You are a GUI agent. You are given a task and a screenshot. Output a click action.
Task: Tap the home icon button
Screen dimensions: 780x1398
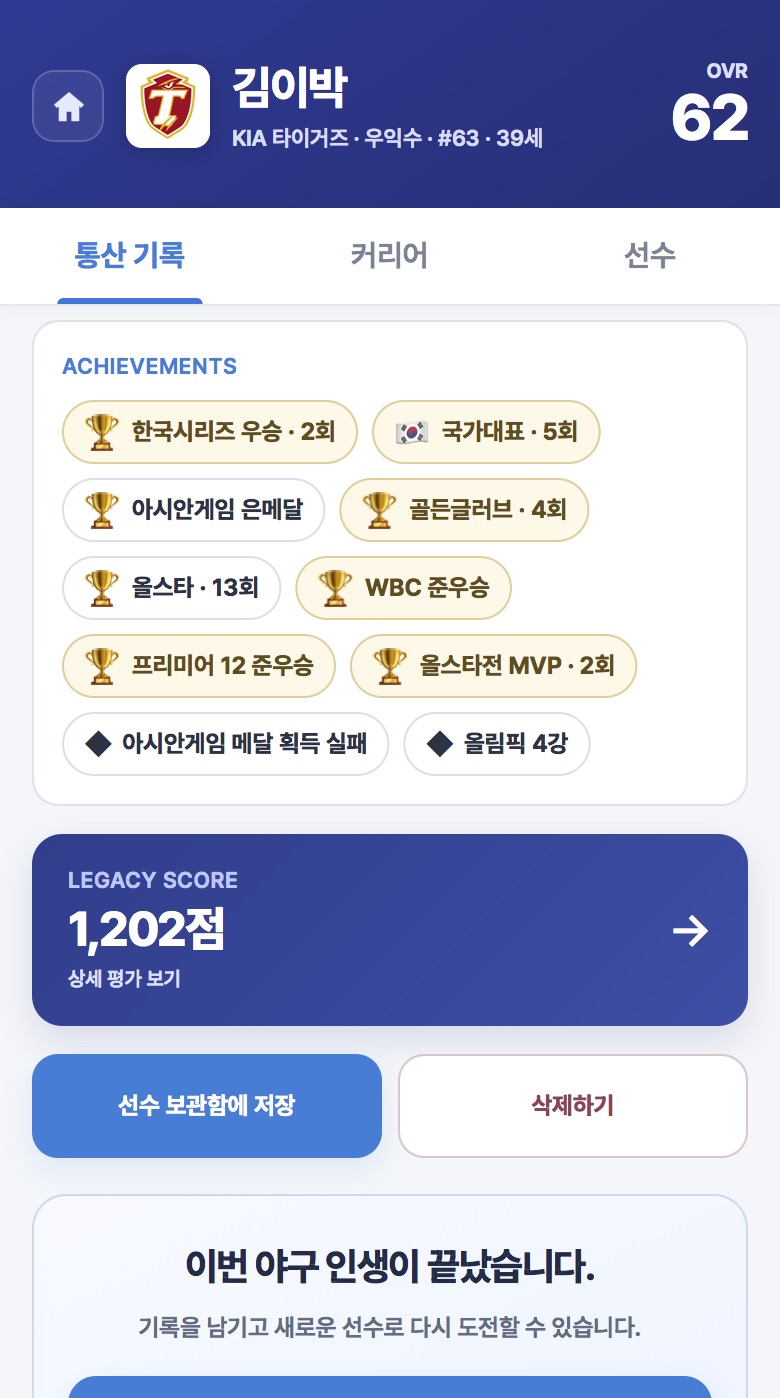pyautogui.click(x=68, y=106)
